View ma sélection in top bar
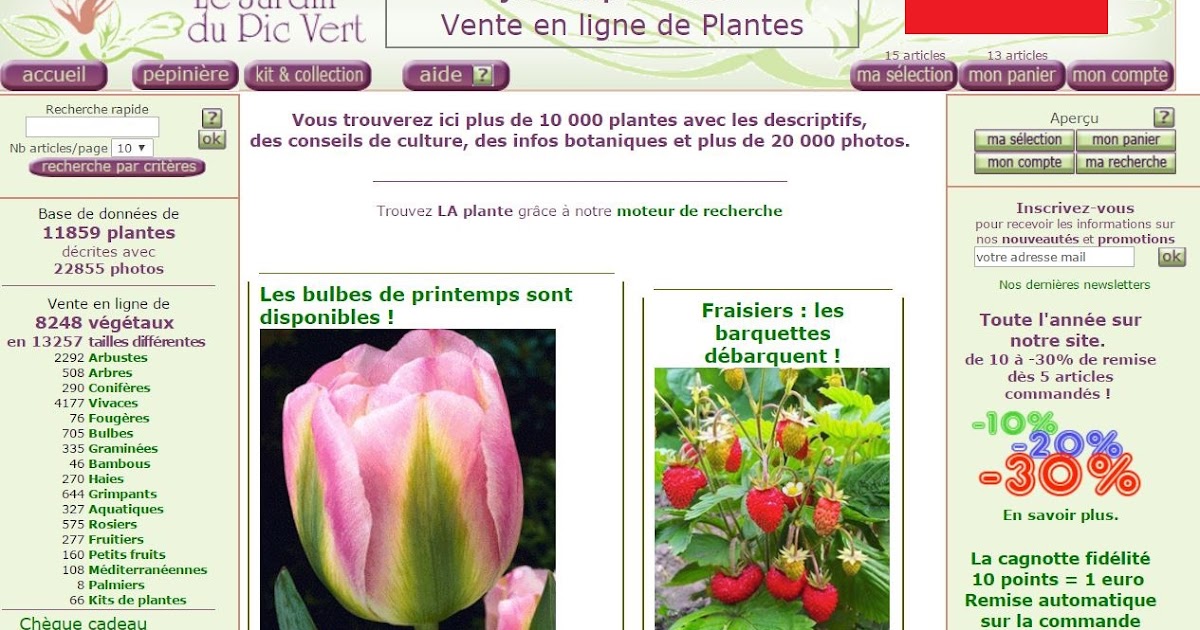This screenshot has width=1200, height=630. click(x=904, y=75)
